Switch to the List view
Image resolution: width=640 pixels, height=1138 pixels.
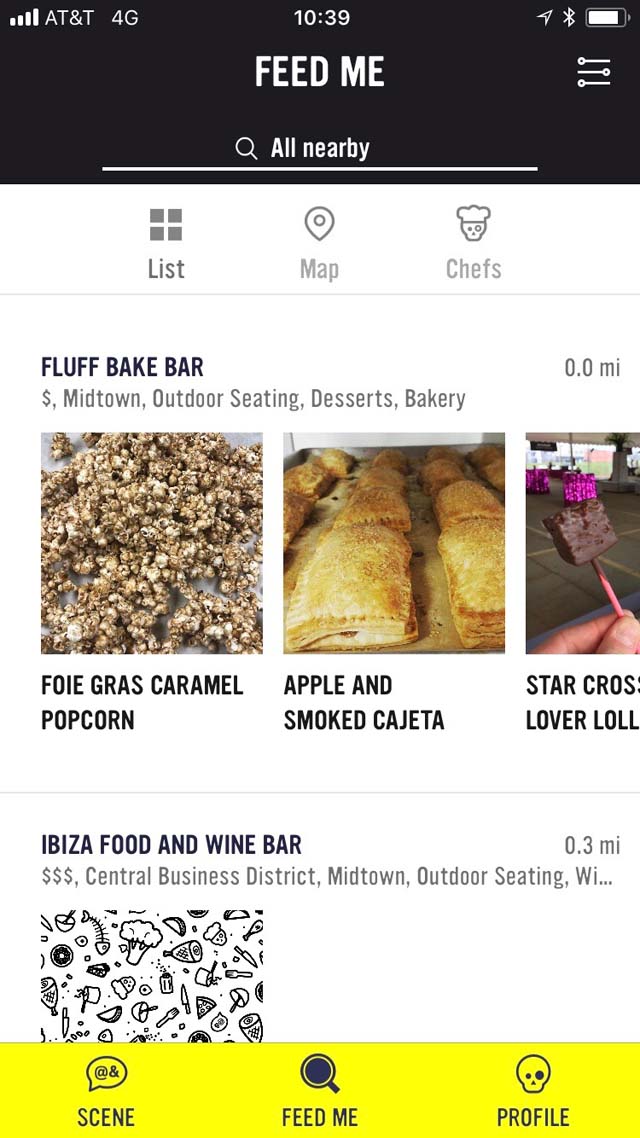(x=166, y=245)
